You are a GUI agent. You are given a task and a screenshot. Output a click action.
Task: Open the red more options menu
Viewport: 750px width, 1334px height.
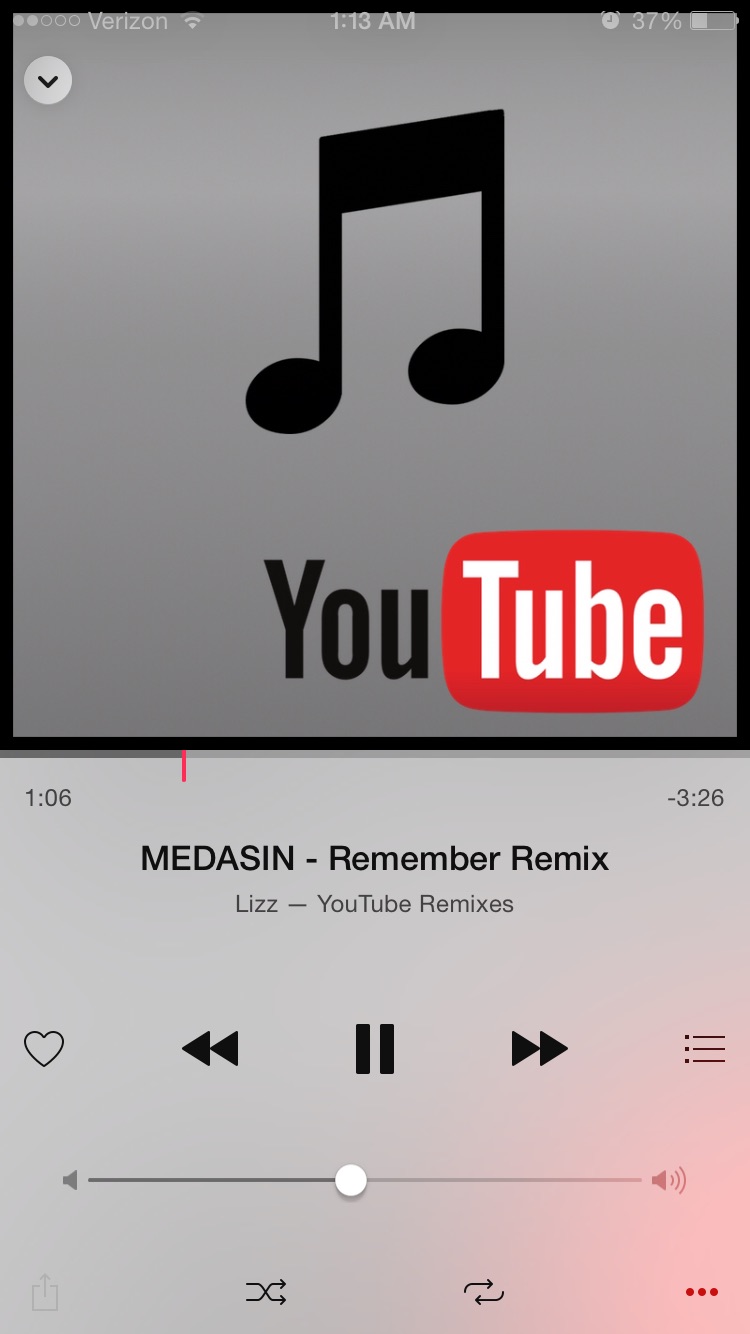click(x=702, y=1292)
